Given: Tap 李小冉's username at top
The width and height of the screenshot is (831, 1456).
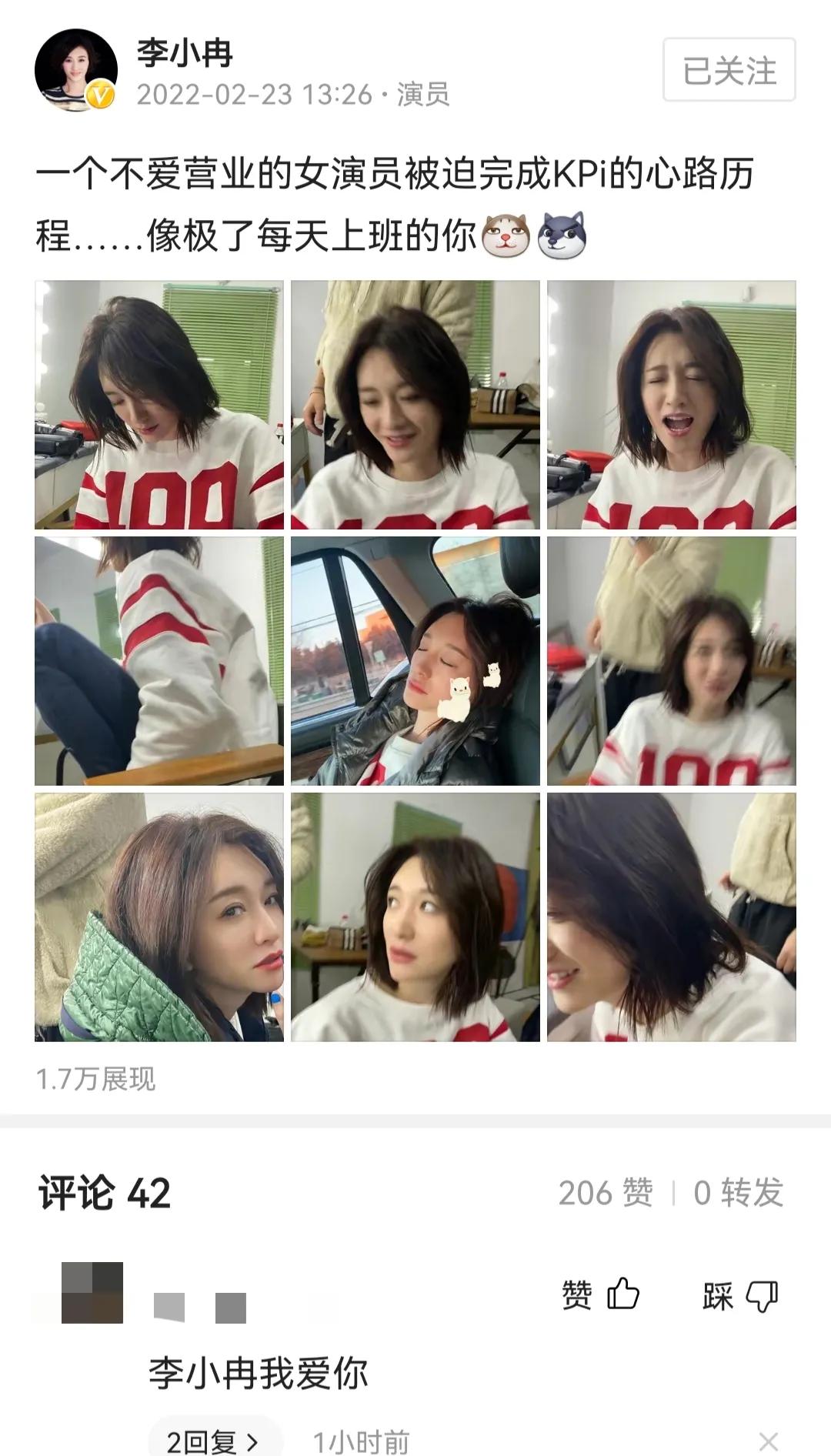Looking at the screenshot, I should (185, 52).
